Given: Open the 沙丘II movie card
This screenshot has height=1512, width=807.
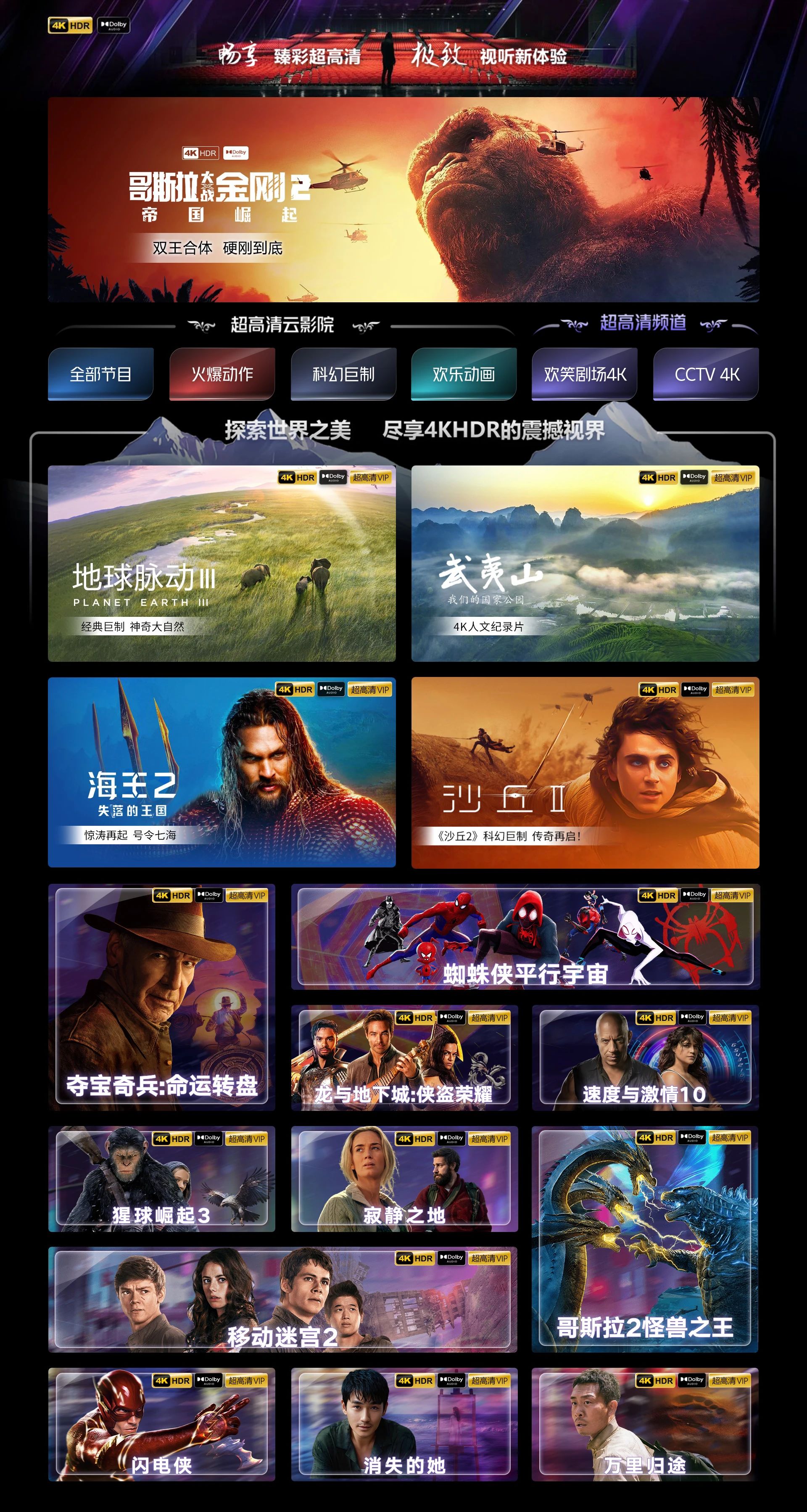Looking at the screenshot, I should click(x=585, y=772).
